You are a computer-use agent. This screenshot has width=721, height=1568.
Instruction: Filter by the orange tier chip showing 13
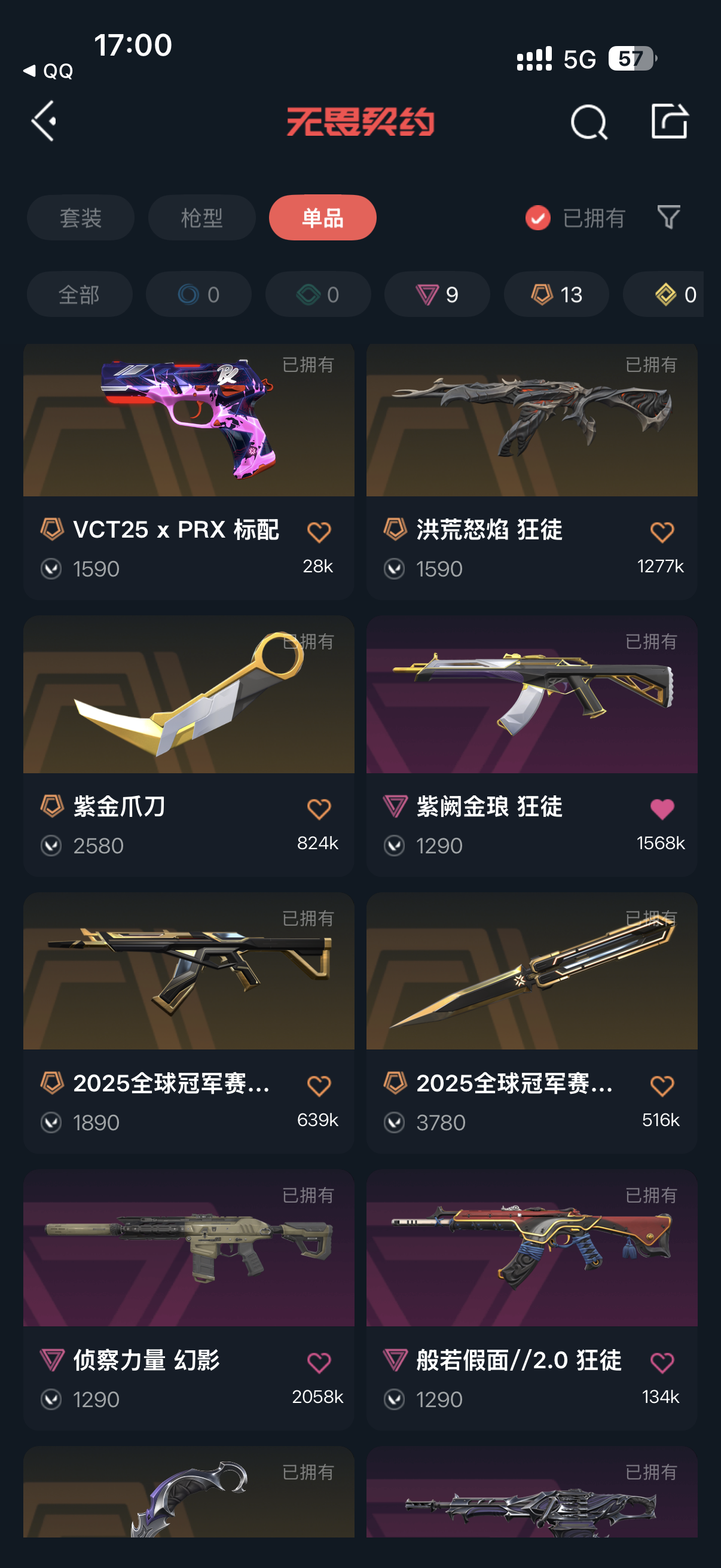pos(556,295)
